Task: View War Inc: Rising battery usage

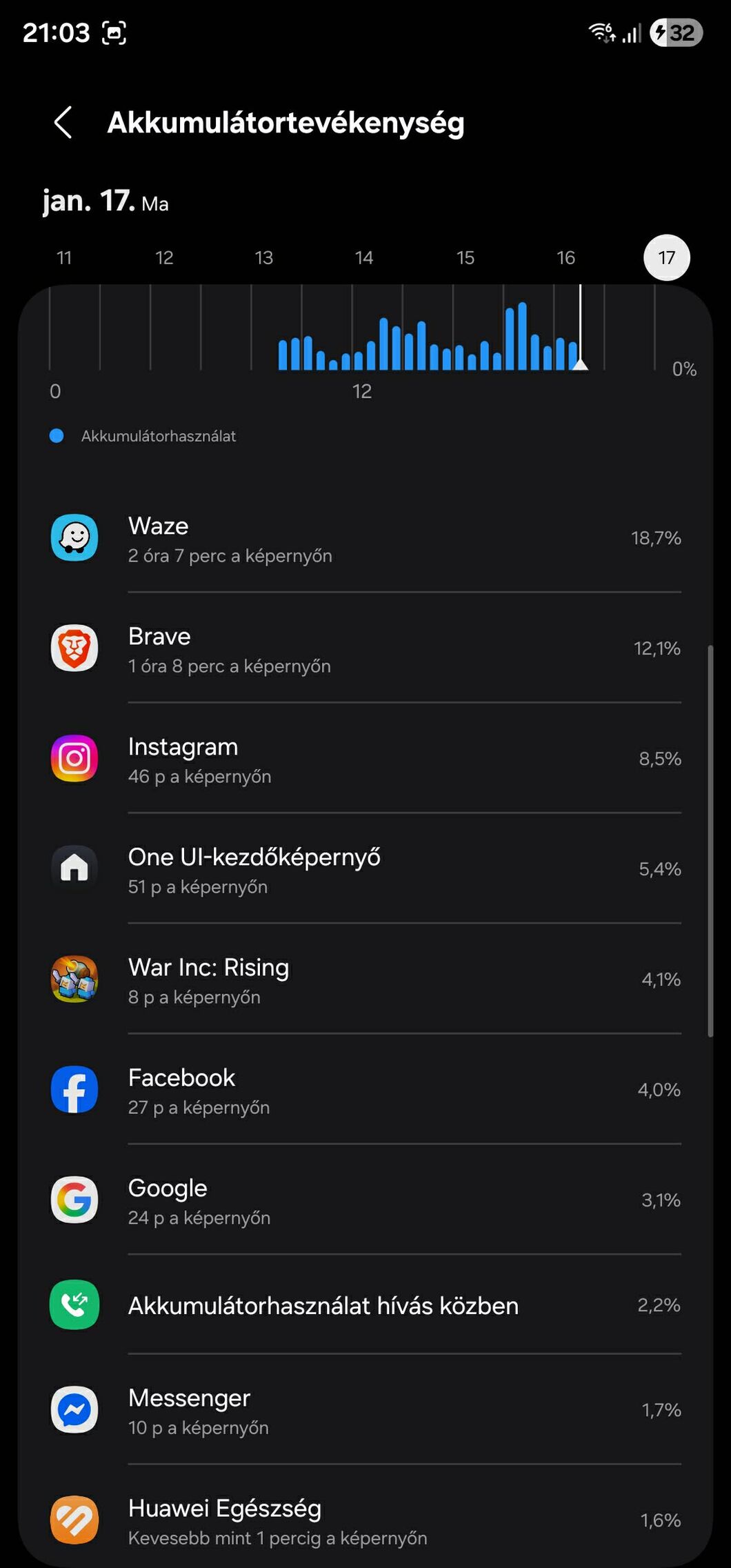Action: click(x=365, y=980)
